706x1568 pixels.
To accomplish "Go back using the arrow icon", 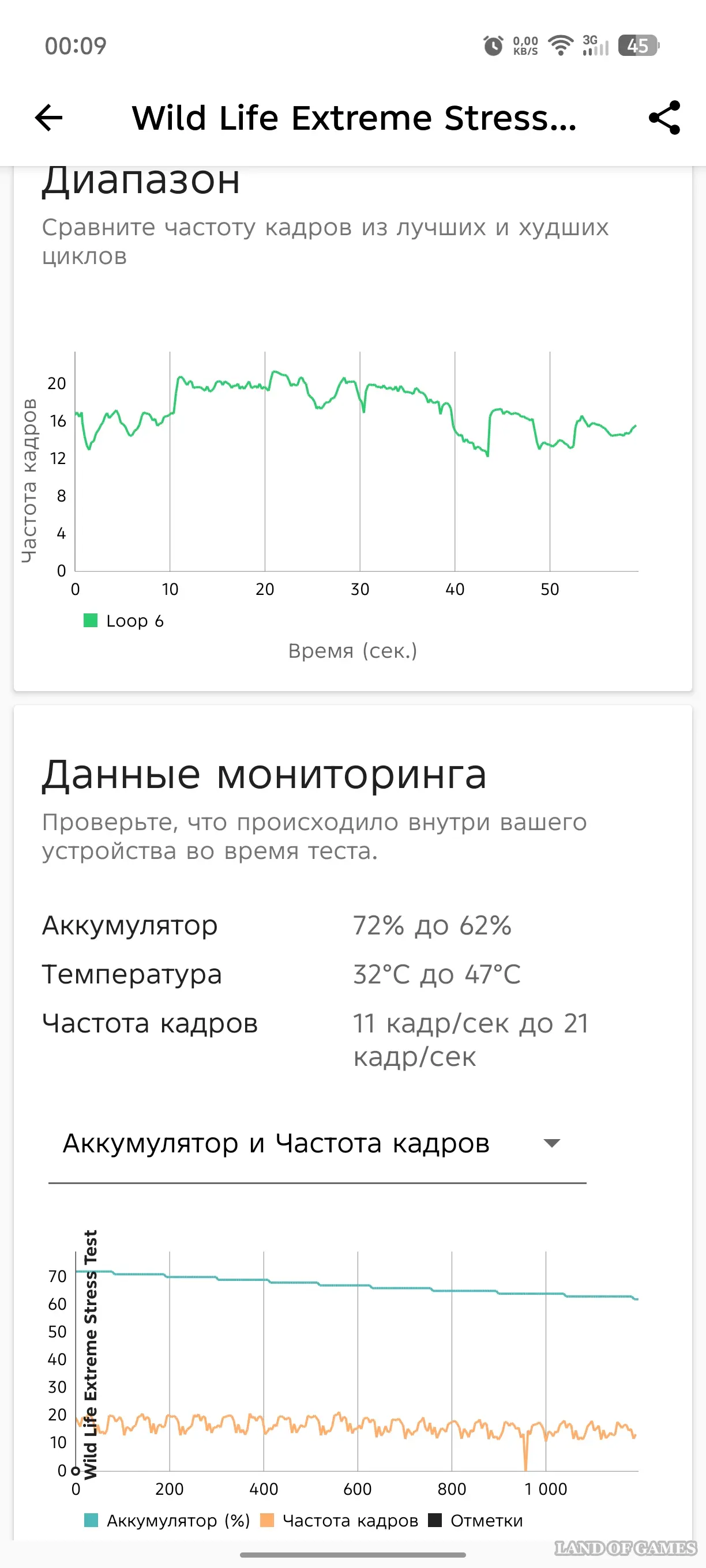I will pyautogui.click(x=48, y=118).
